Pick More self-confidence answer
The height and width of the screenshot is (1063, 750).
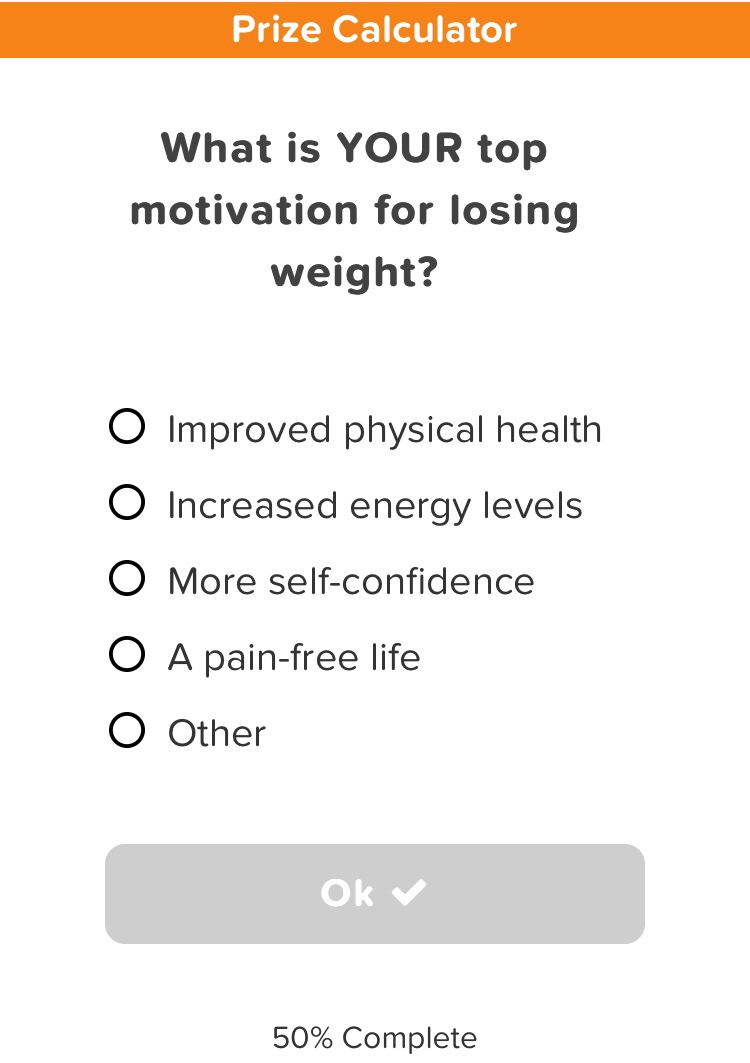[127, 580]
